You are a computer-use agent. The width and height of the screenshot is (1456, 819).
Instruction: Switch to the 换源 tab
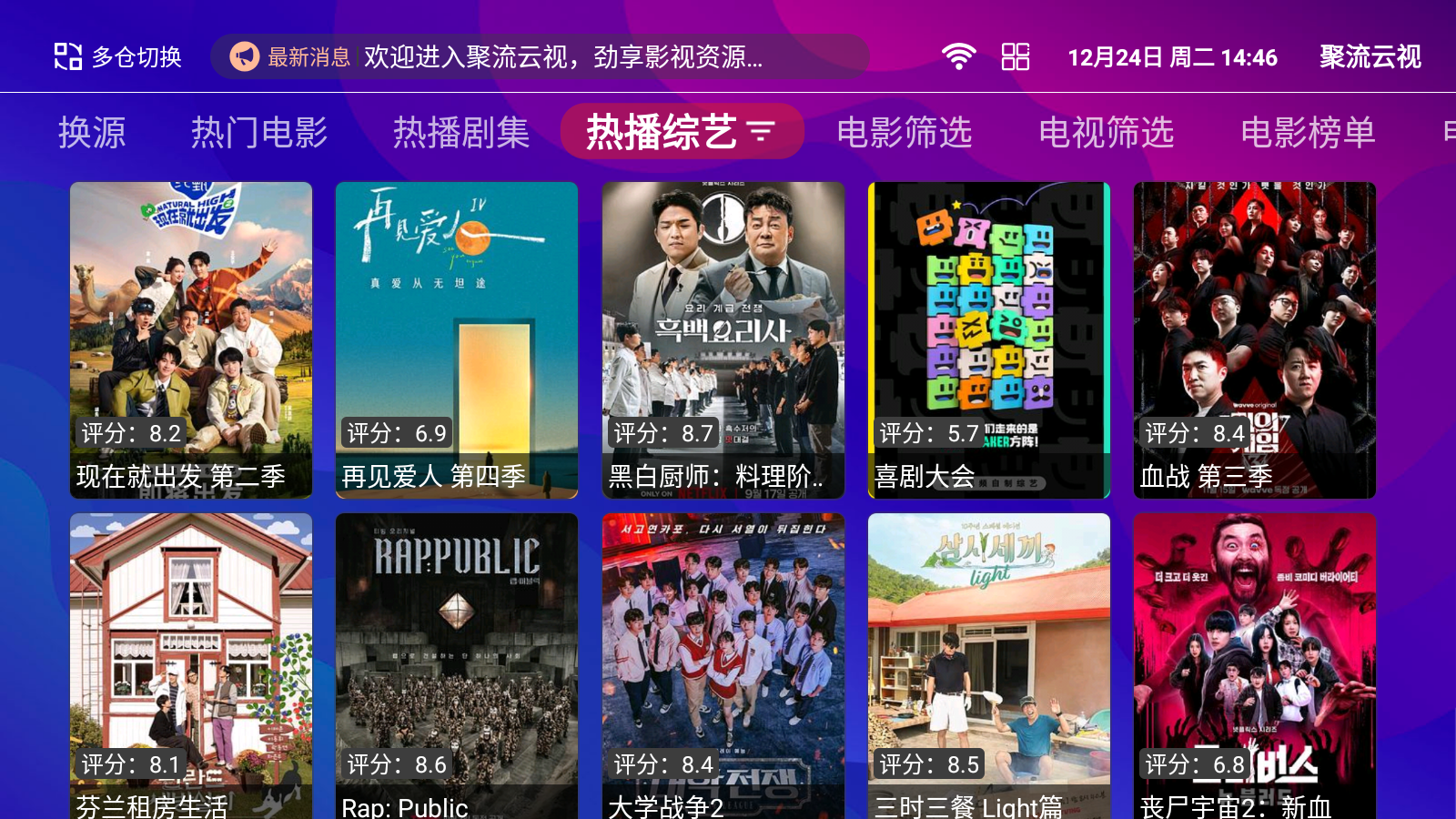point(92,133)
